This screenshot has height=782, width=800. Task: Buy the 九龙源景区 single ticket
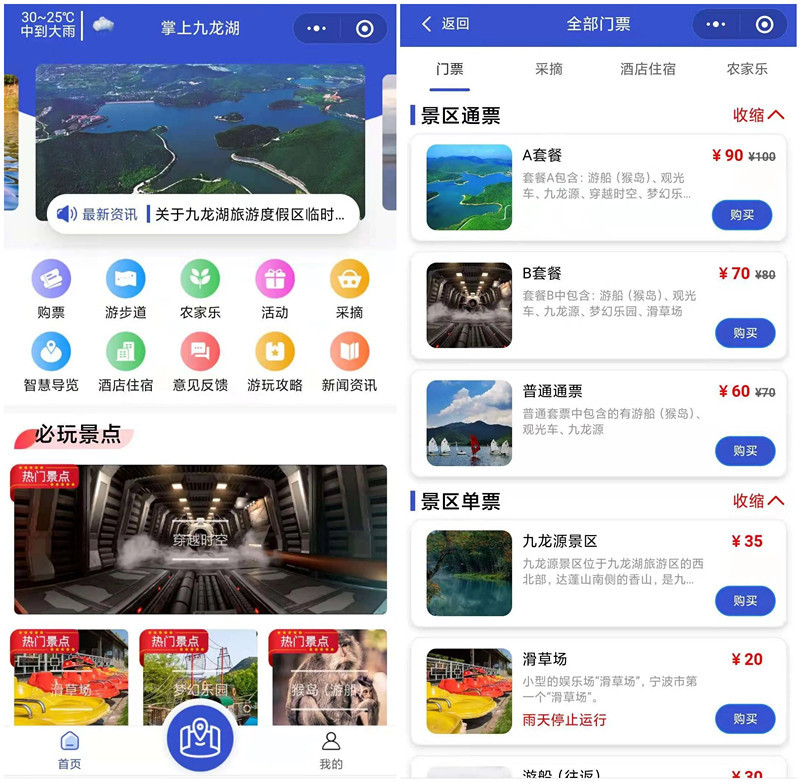point(745,601)
